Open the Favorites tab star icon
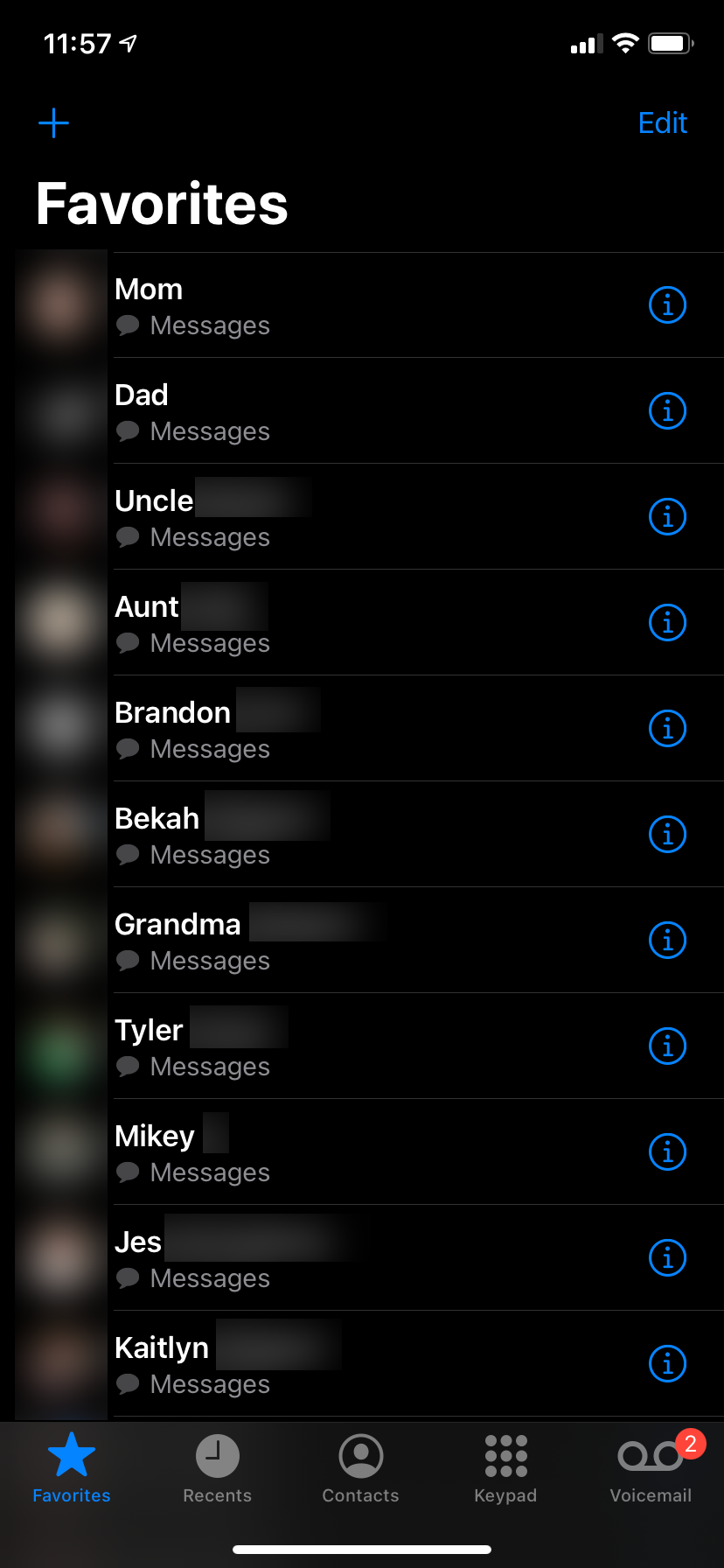Screen dimensions: 724x1568 click(70, 1456)
